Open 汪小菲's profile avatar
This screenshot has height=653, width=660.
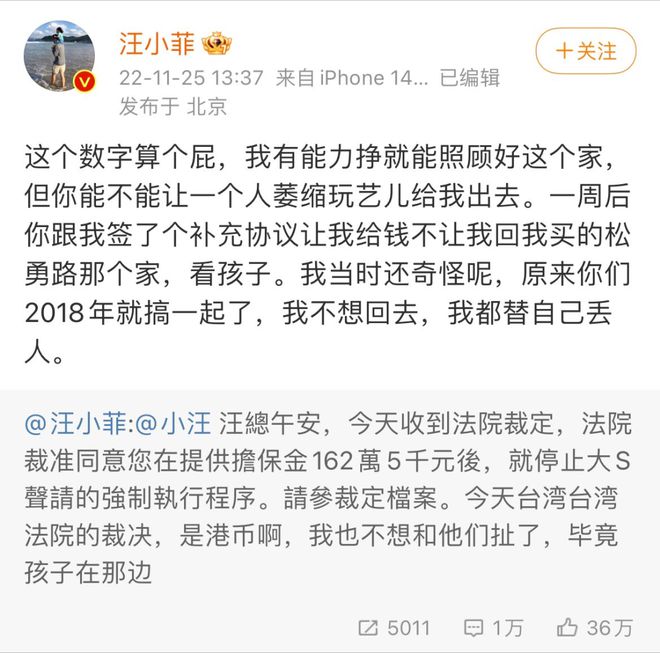pos(58,58)
